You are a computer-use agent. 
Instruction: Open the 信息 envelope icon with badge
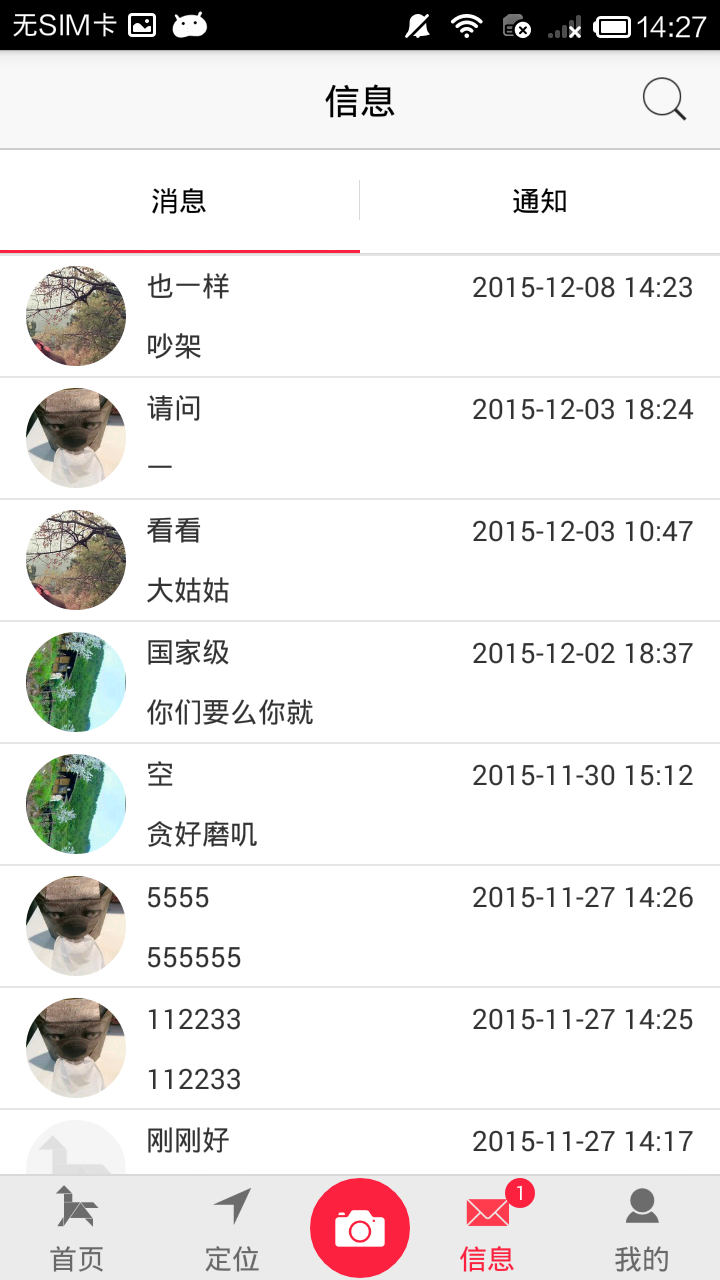[487, 1210]
